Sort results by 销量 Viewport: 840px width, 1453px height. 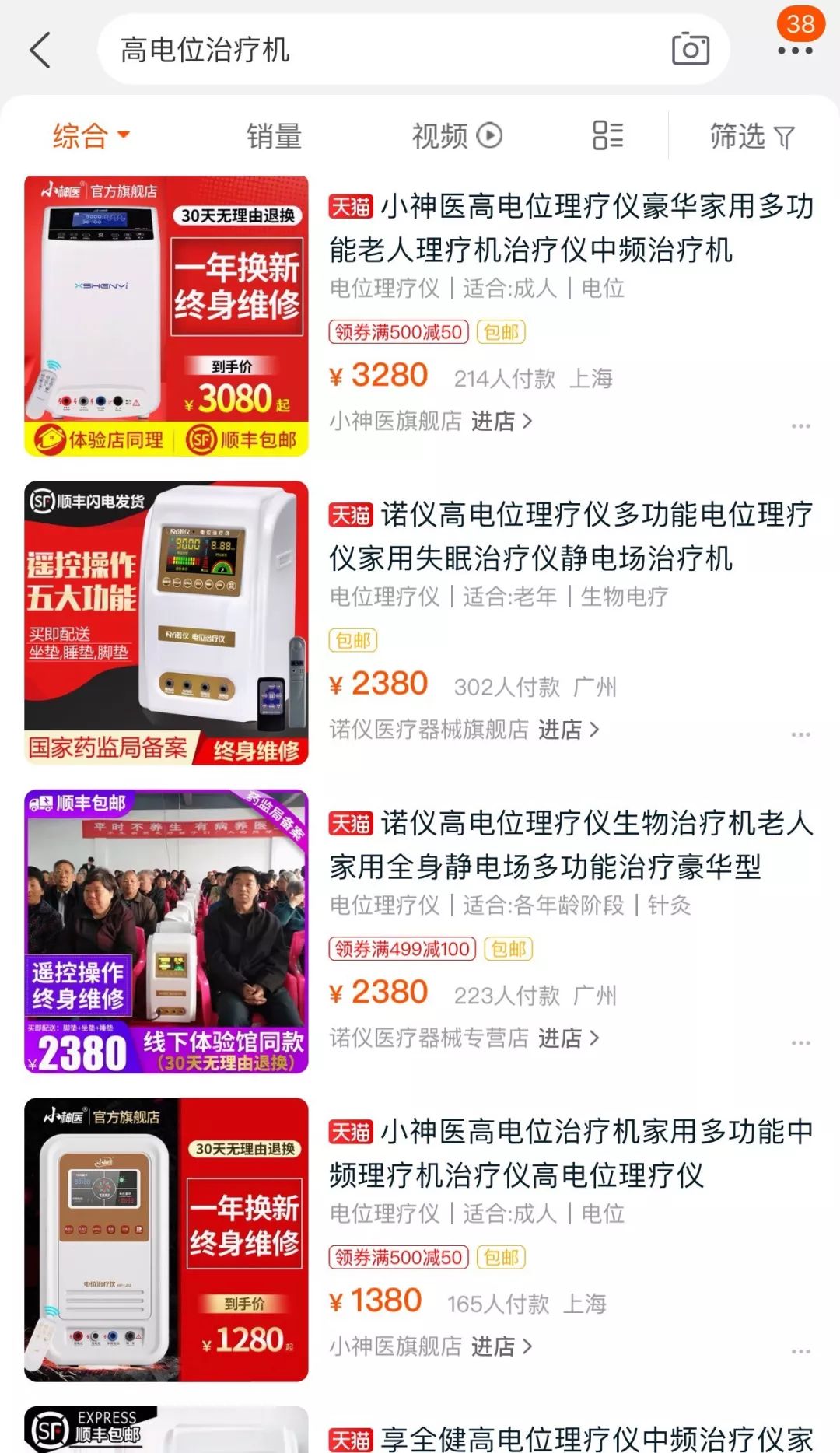[x=274, y=136]
